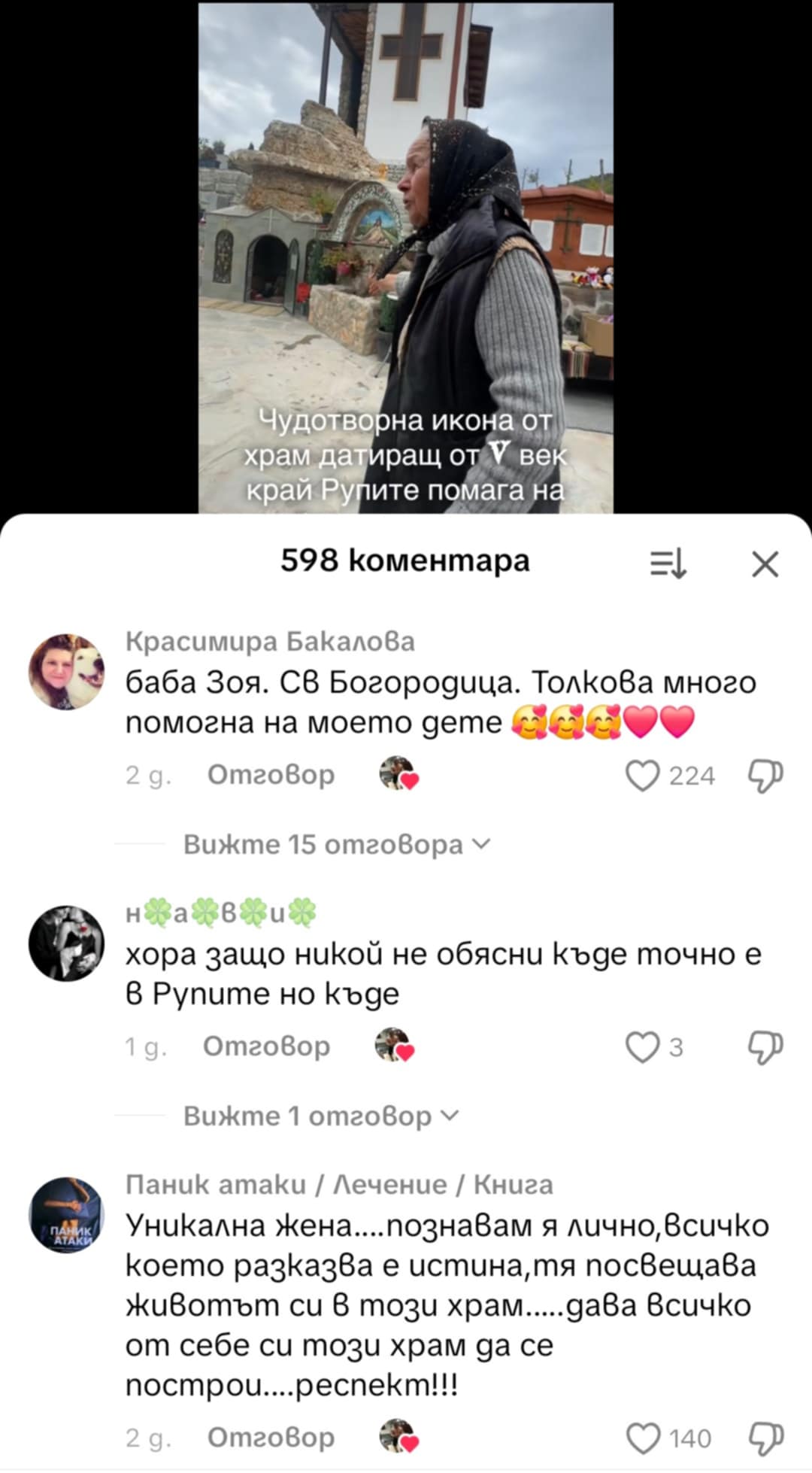Viewport: 812px width, 1473px height.
Task: Reply to the Паник атаки comment
Action: pos(271,1438)
